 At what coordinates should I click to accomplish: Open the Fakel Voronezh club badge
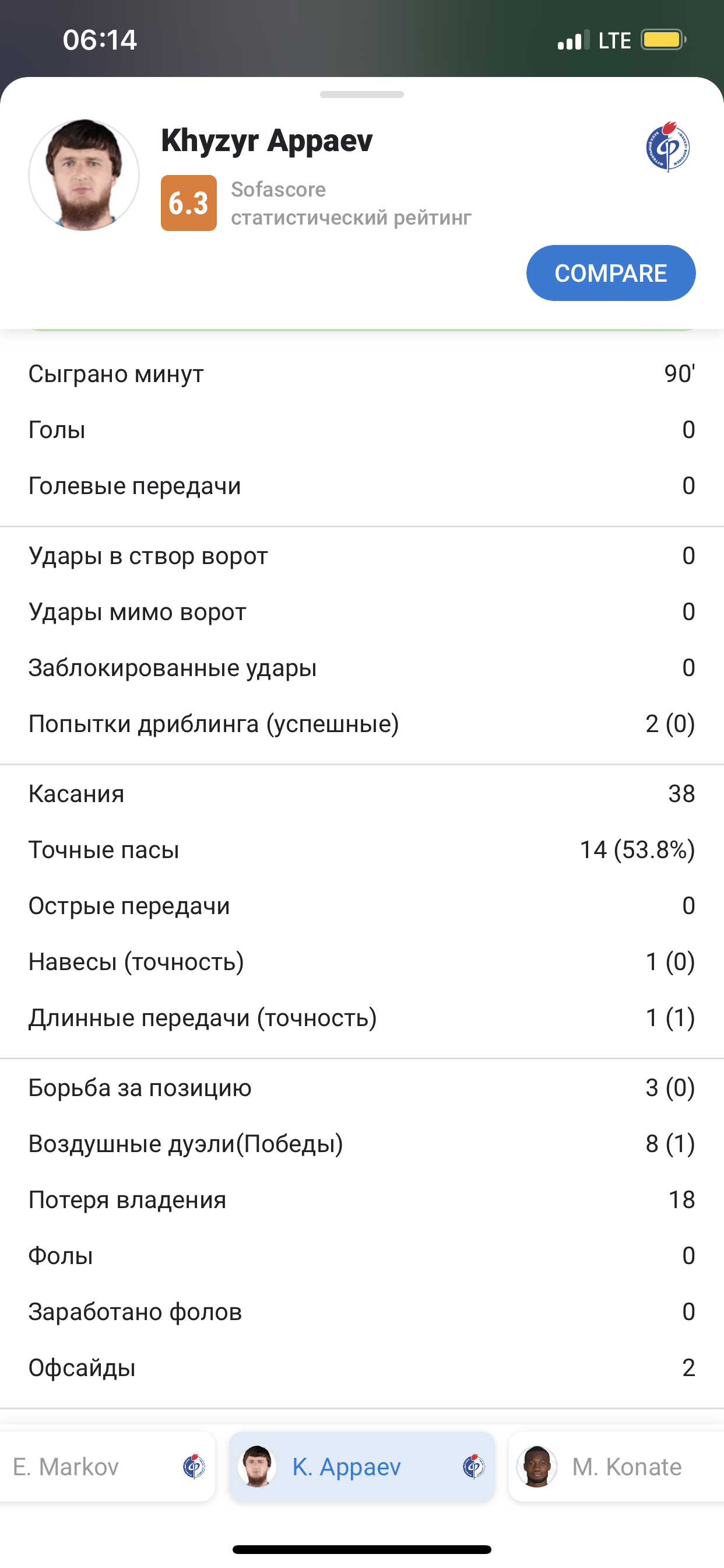(x=667, y=146)
